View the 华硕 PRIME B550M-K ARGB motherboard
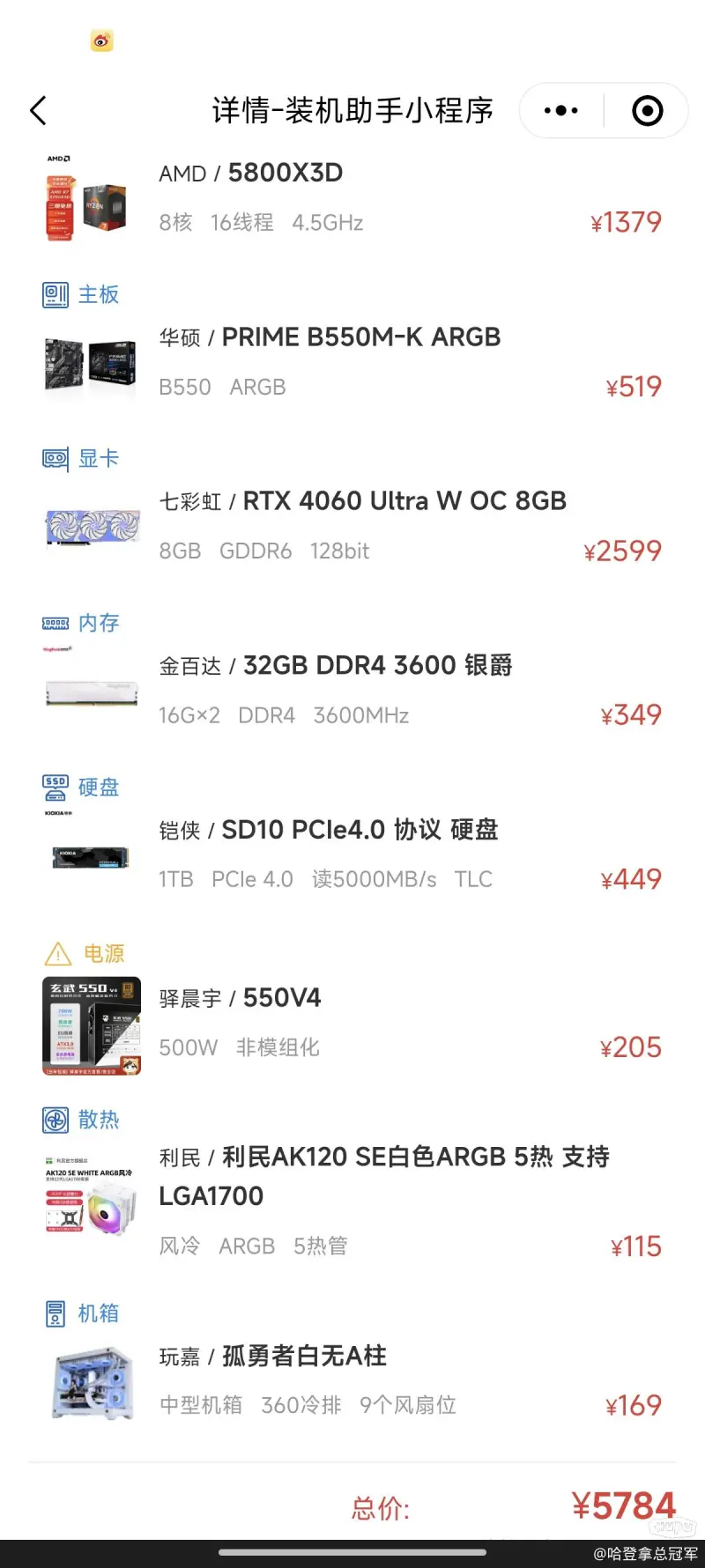Viewport: 705px width, 1568px height. tap(352, 362)
